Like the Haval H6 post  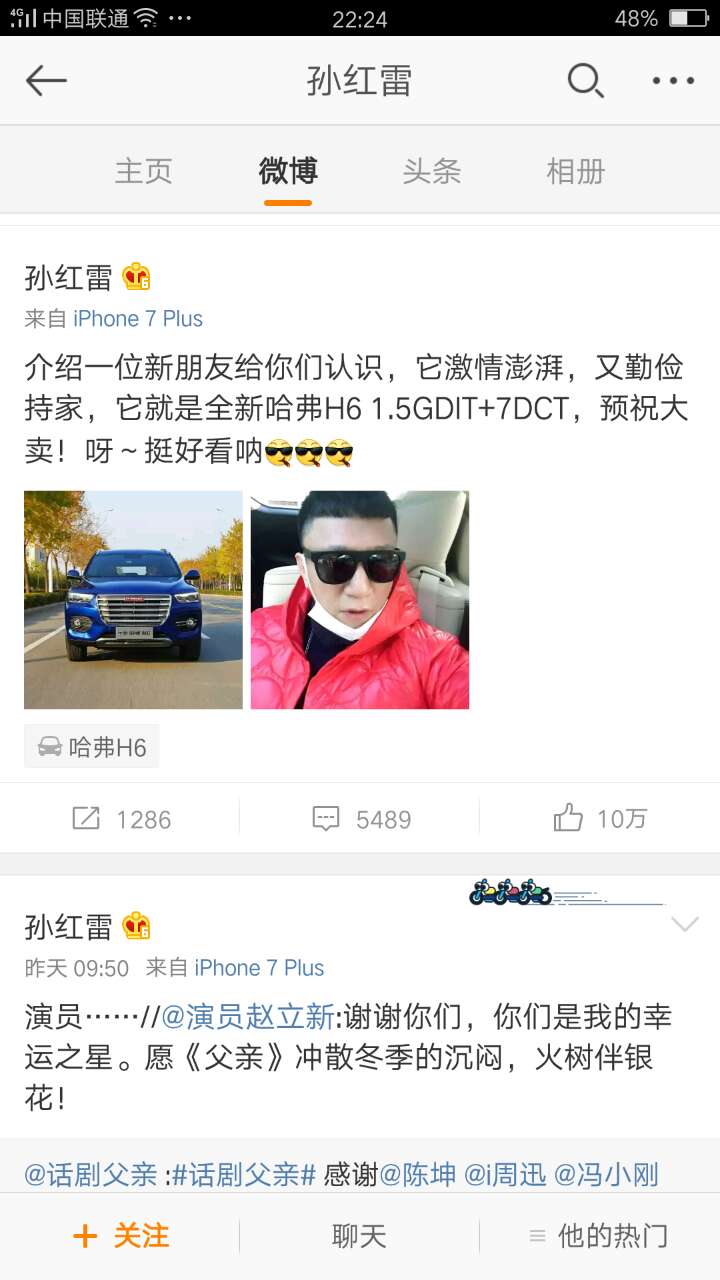[600, 819]
